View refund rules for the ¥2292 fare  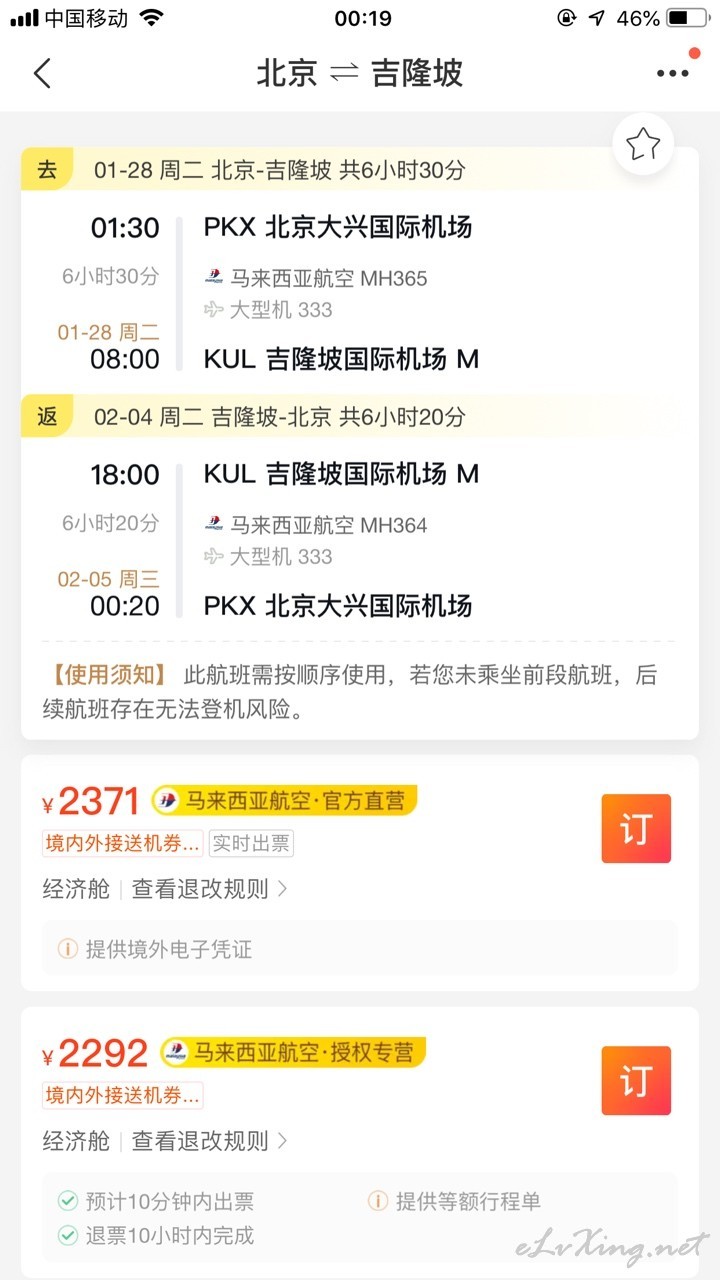point(210,1140)
